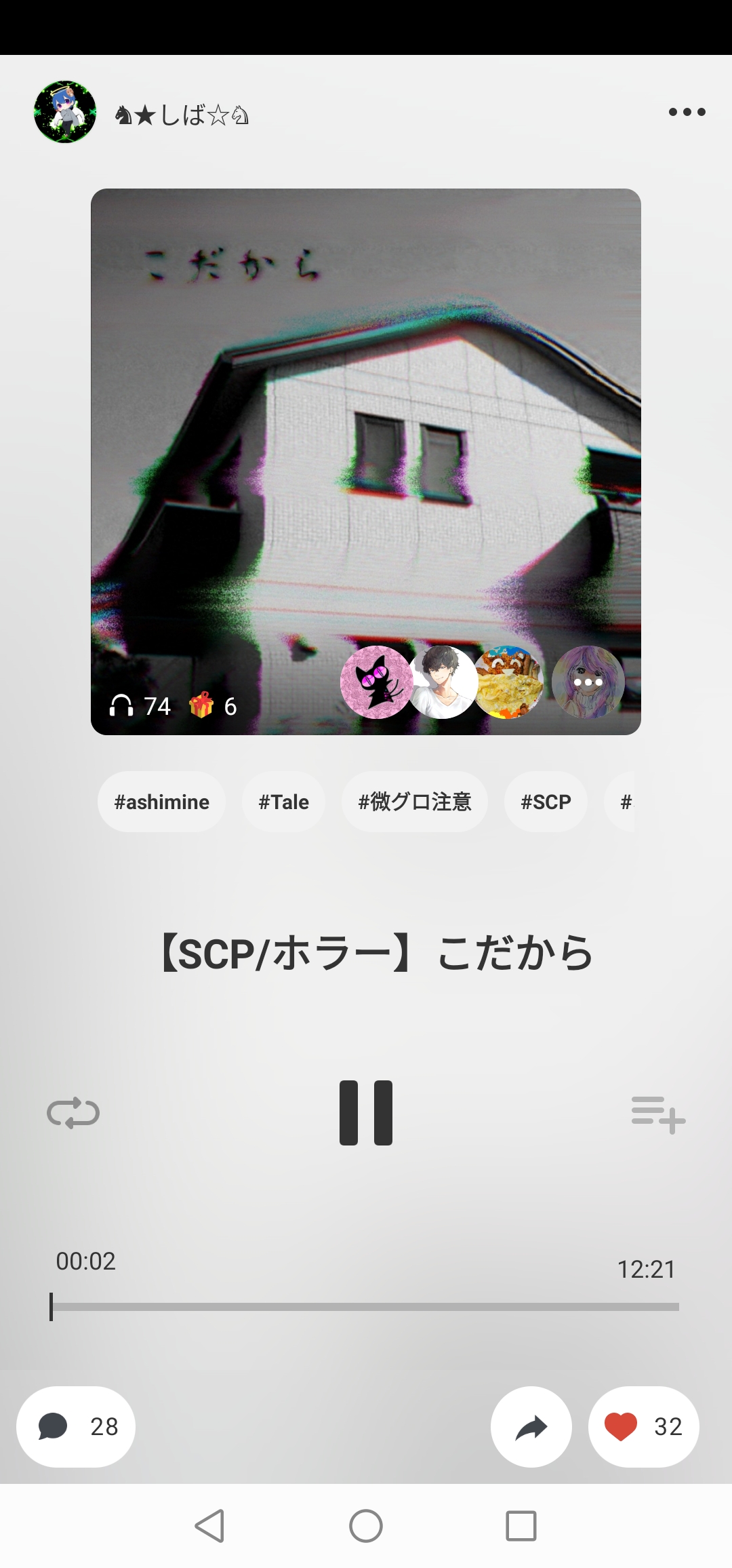Viewport: 732px width, 1568px height.
Task: Return to the system home screen
Action: pos(366,1526)
